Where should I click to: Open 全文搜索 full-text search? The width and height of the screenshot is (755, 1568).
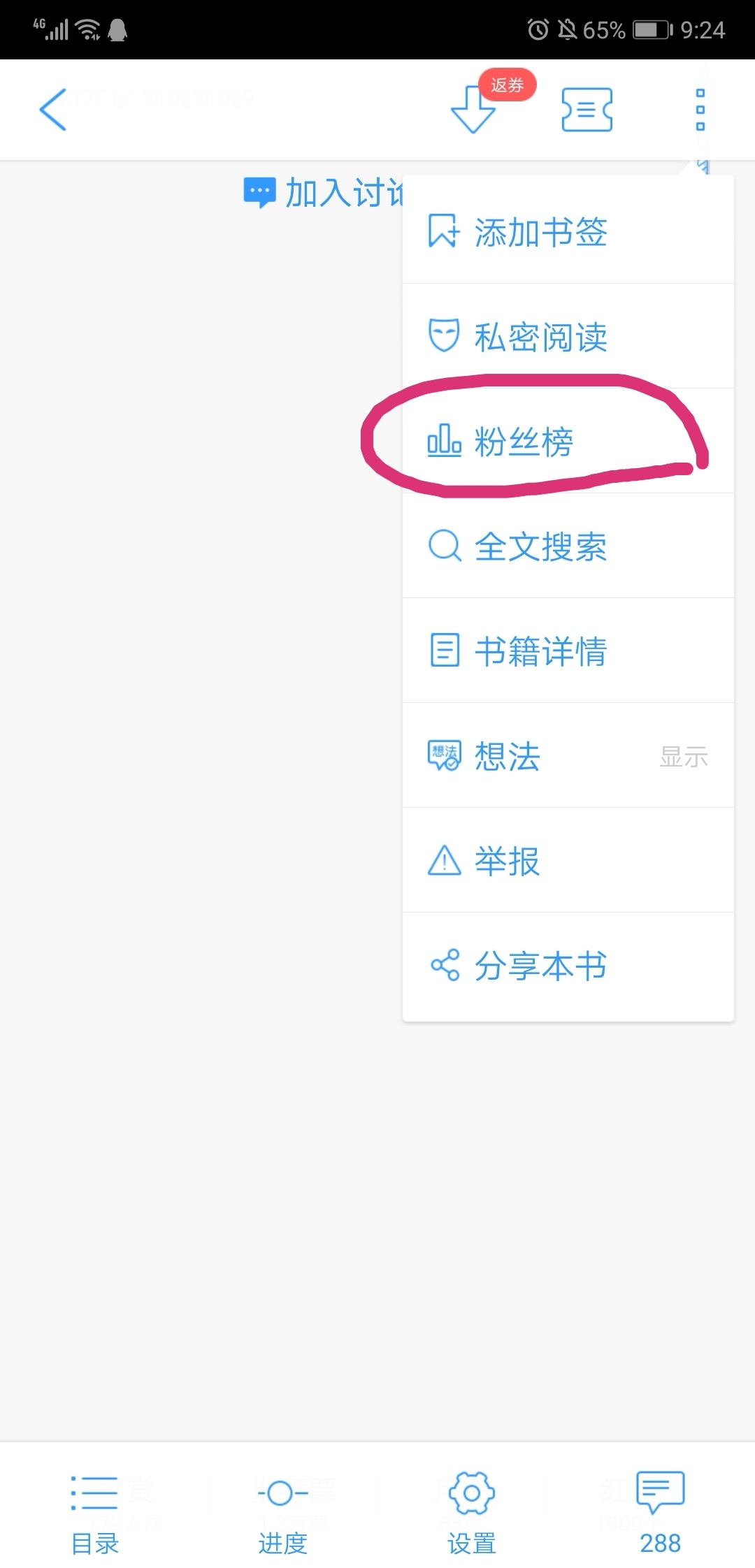coord(568,546)
